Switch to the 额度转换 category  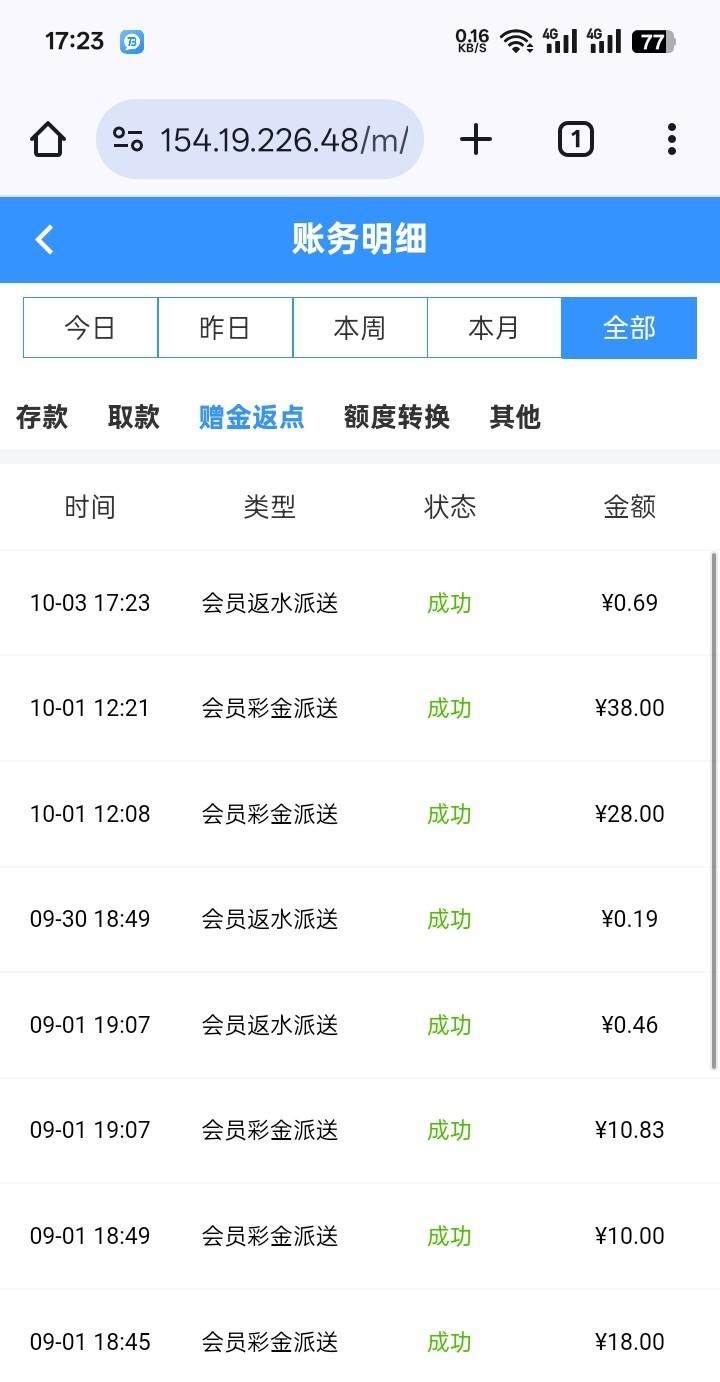click(396, 416)
